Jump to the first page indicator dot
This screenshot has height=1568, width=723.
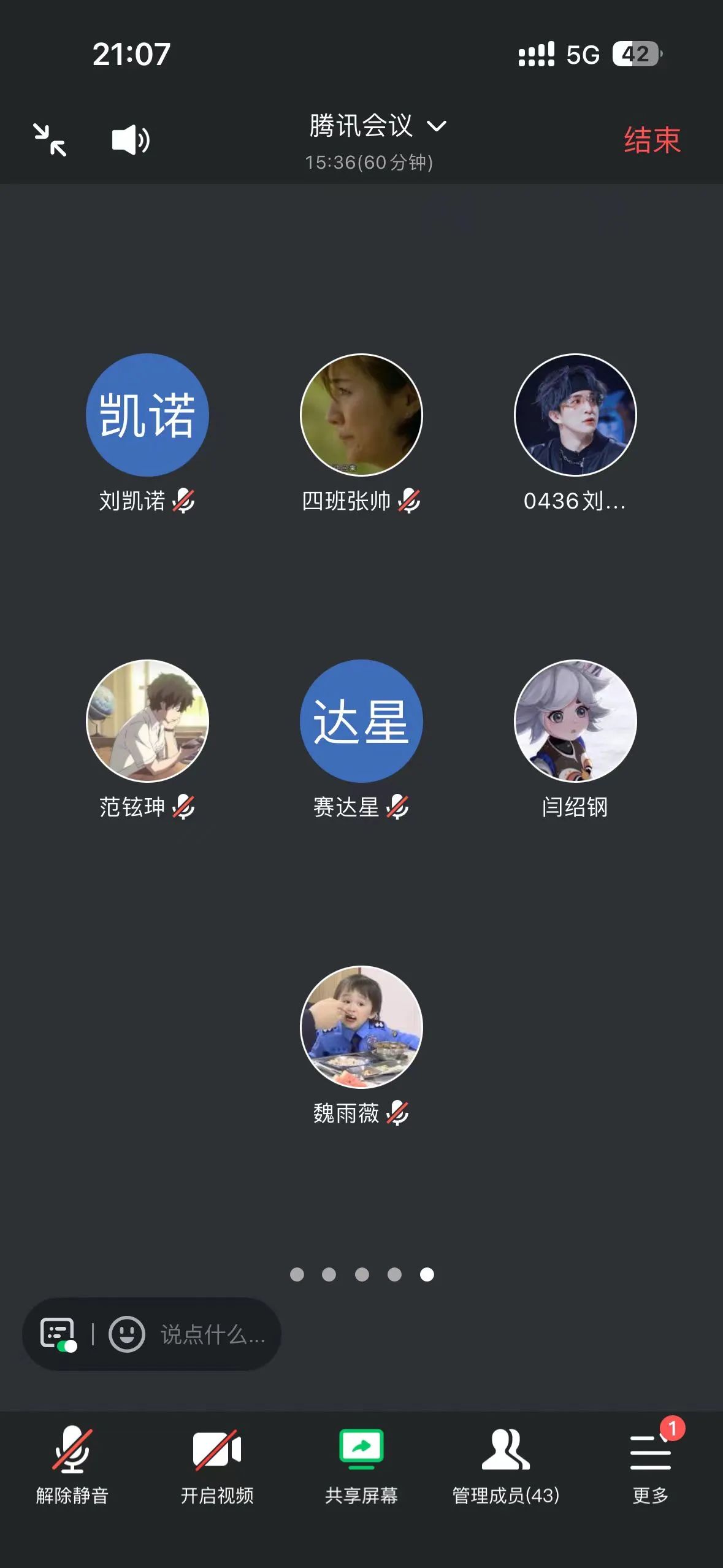297,1274
